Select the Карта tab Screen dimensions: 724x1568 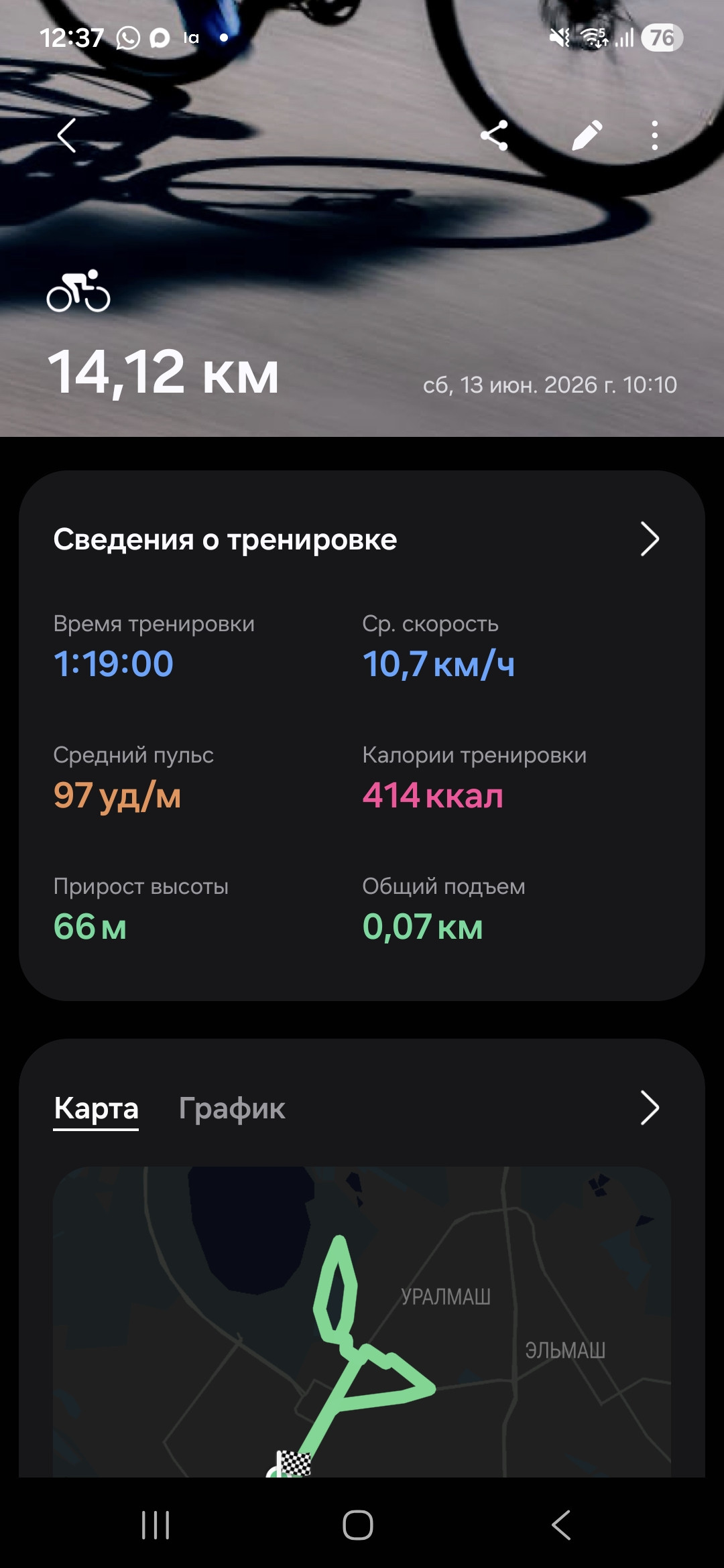[x=96, y=1108]
